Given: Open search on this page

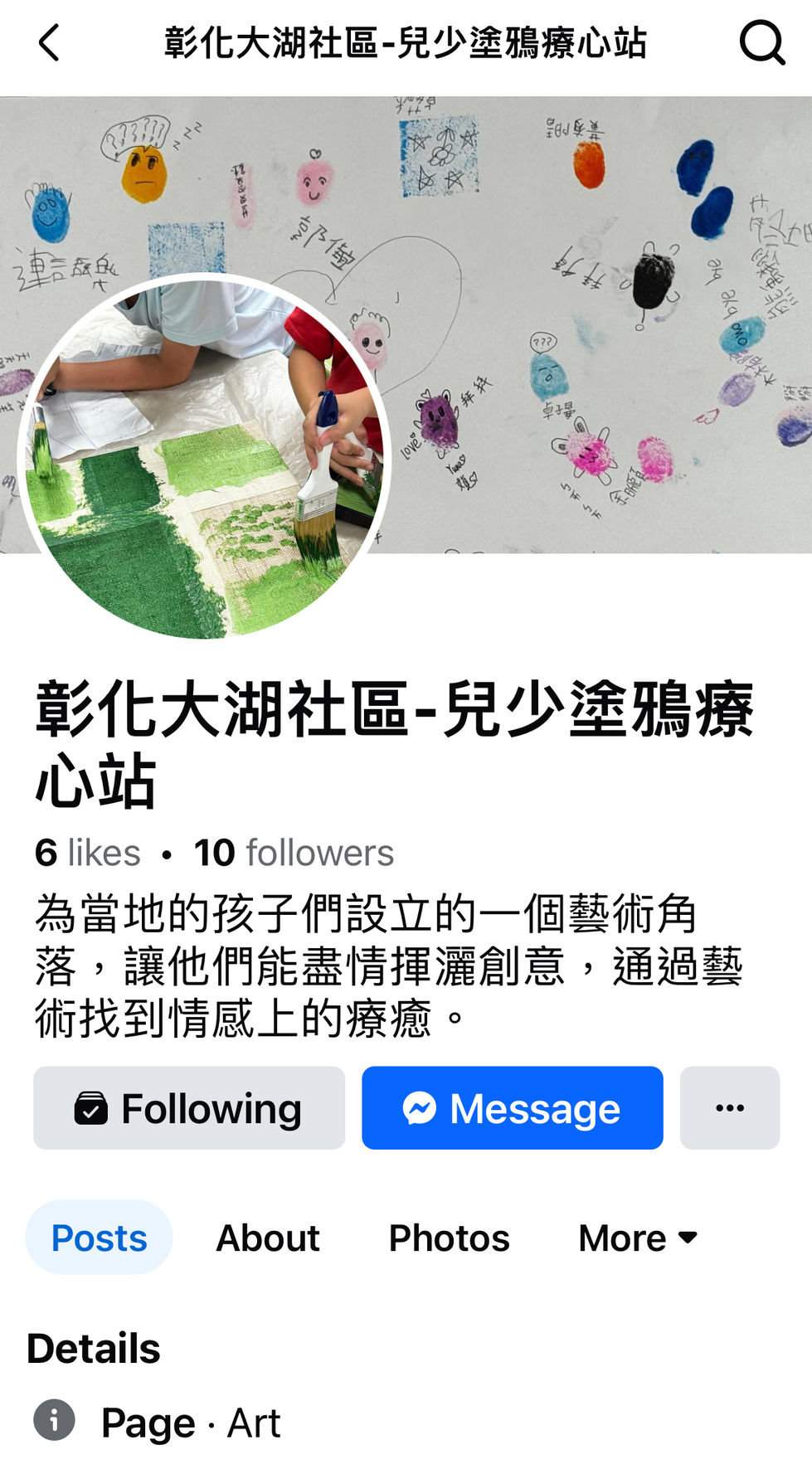Looking at the screenshot, I should point(761,43).
